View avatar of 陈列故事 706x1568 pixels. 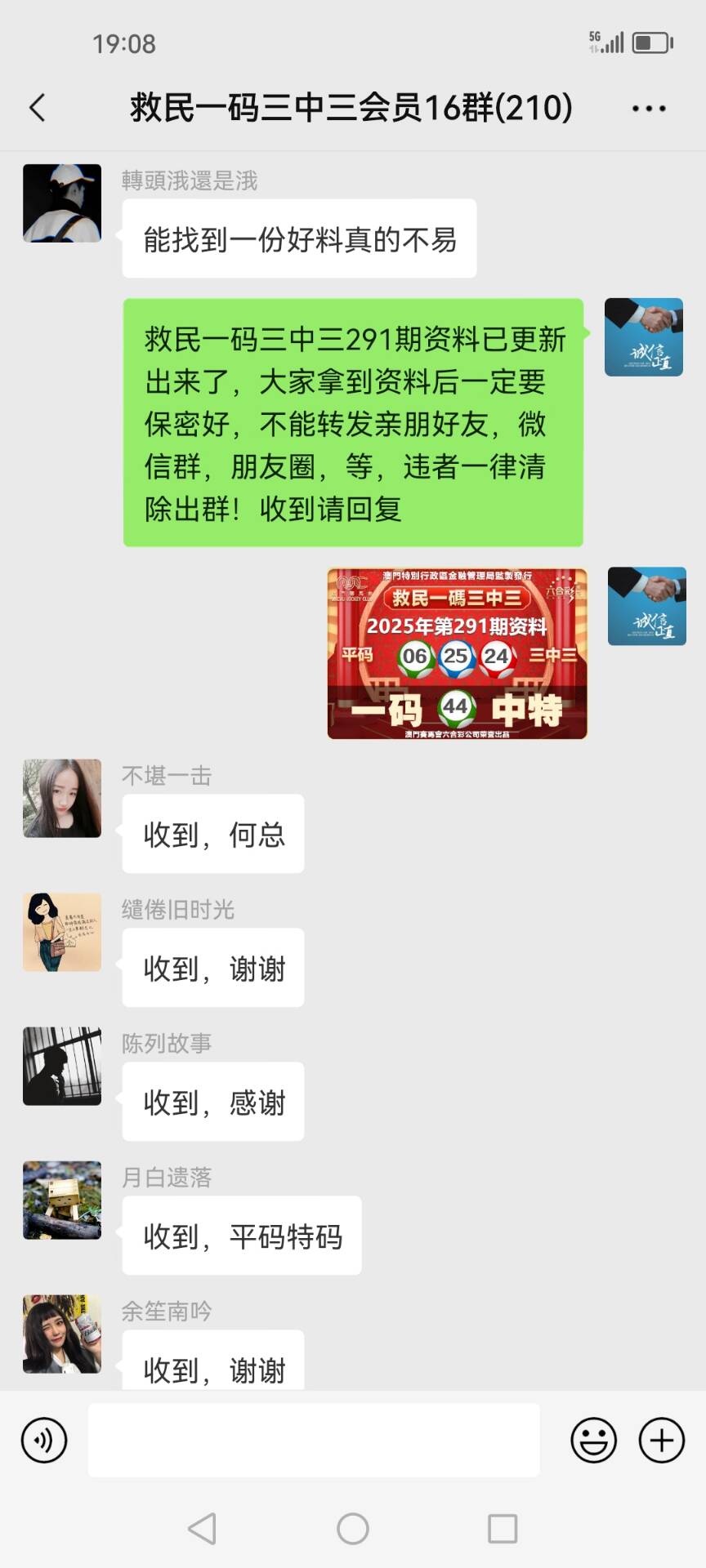(x=62, y=1066)
